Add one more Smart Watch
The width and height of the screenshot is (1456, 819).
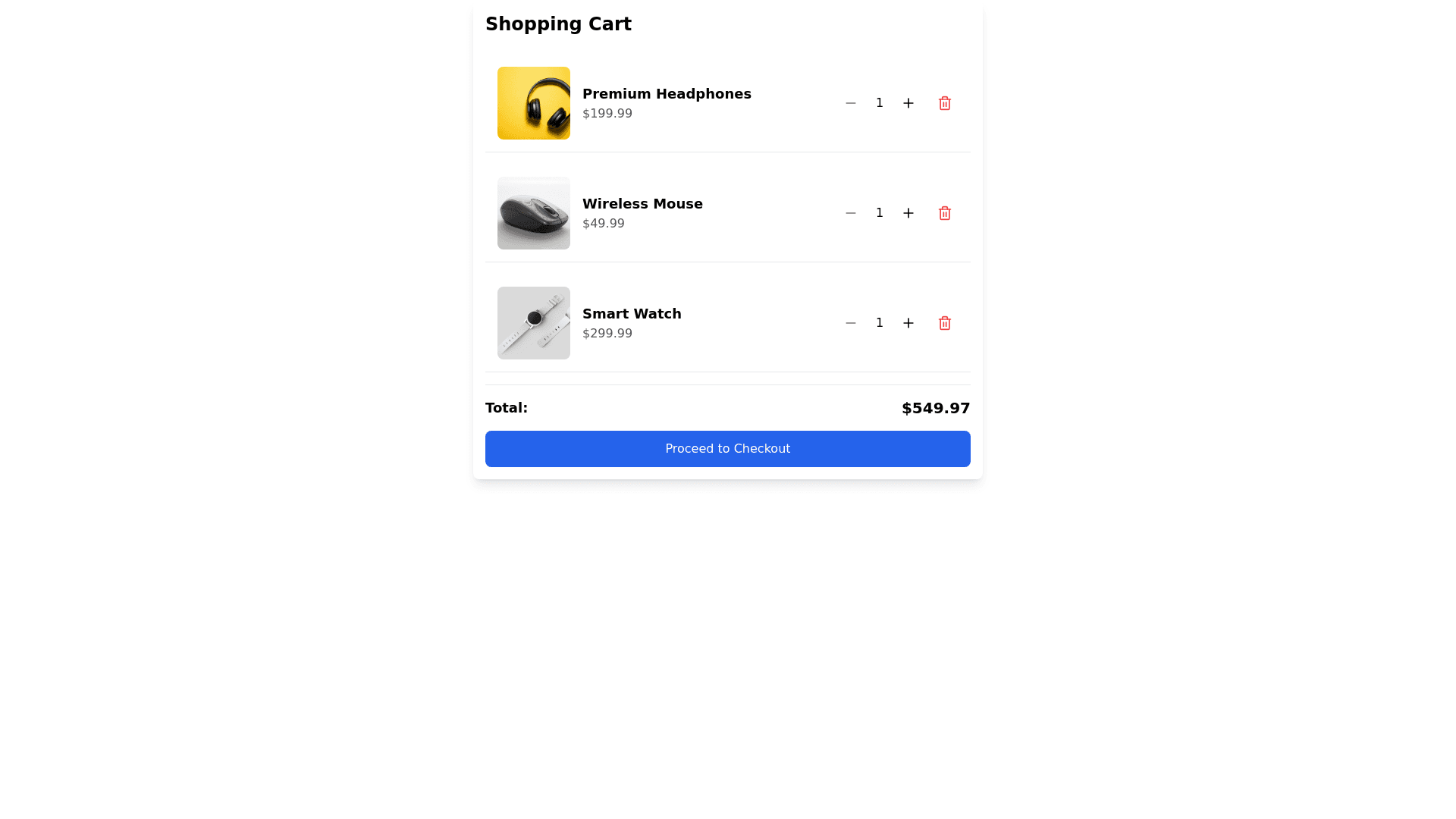(x=908, y=323)
